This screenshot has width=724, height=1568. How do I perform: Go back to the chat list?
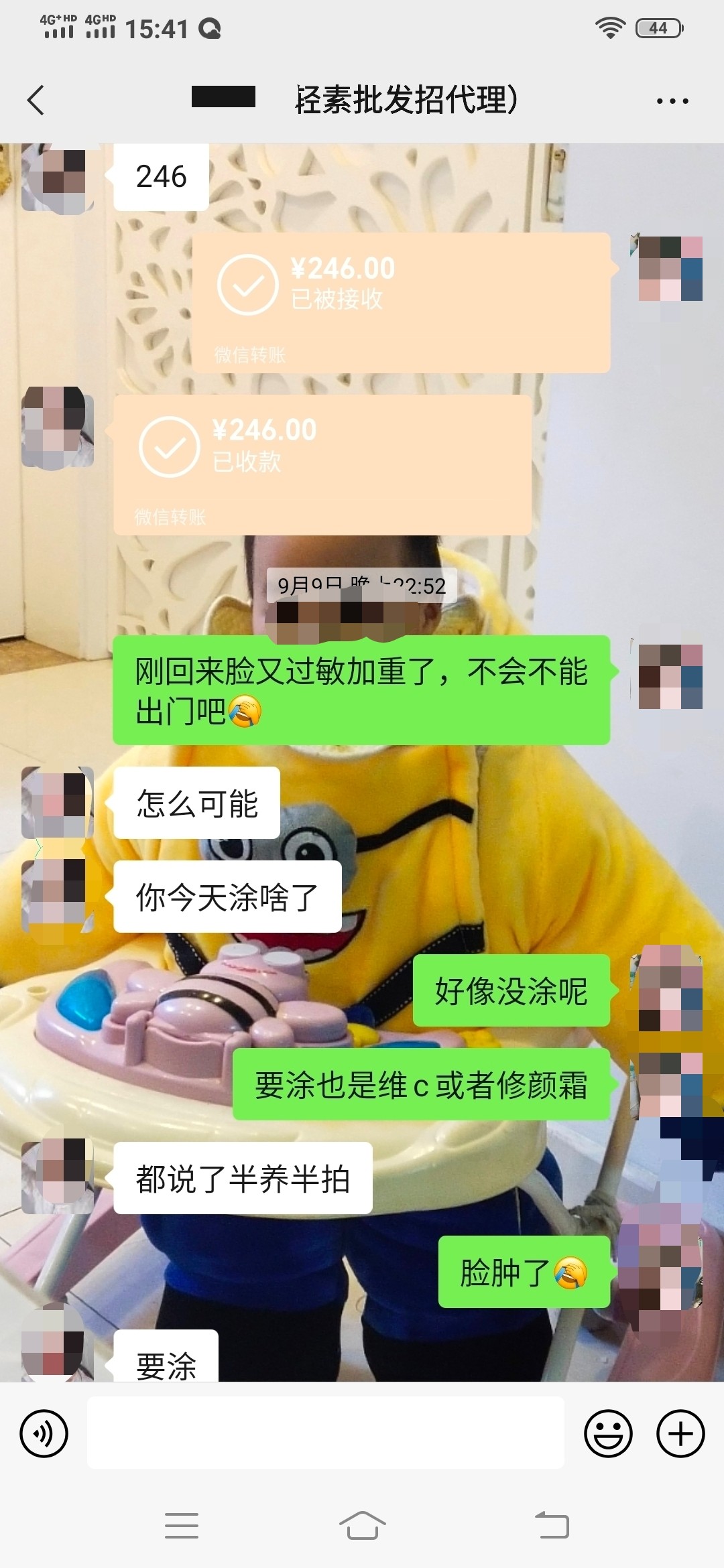pyautogui.click(x=36, y=101)
